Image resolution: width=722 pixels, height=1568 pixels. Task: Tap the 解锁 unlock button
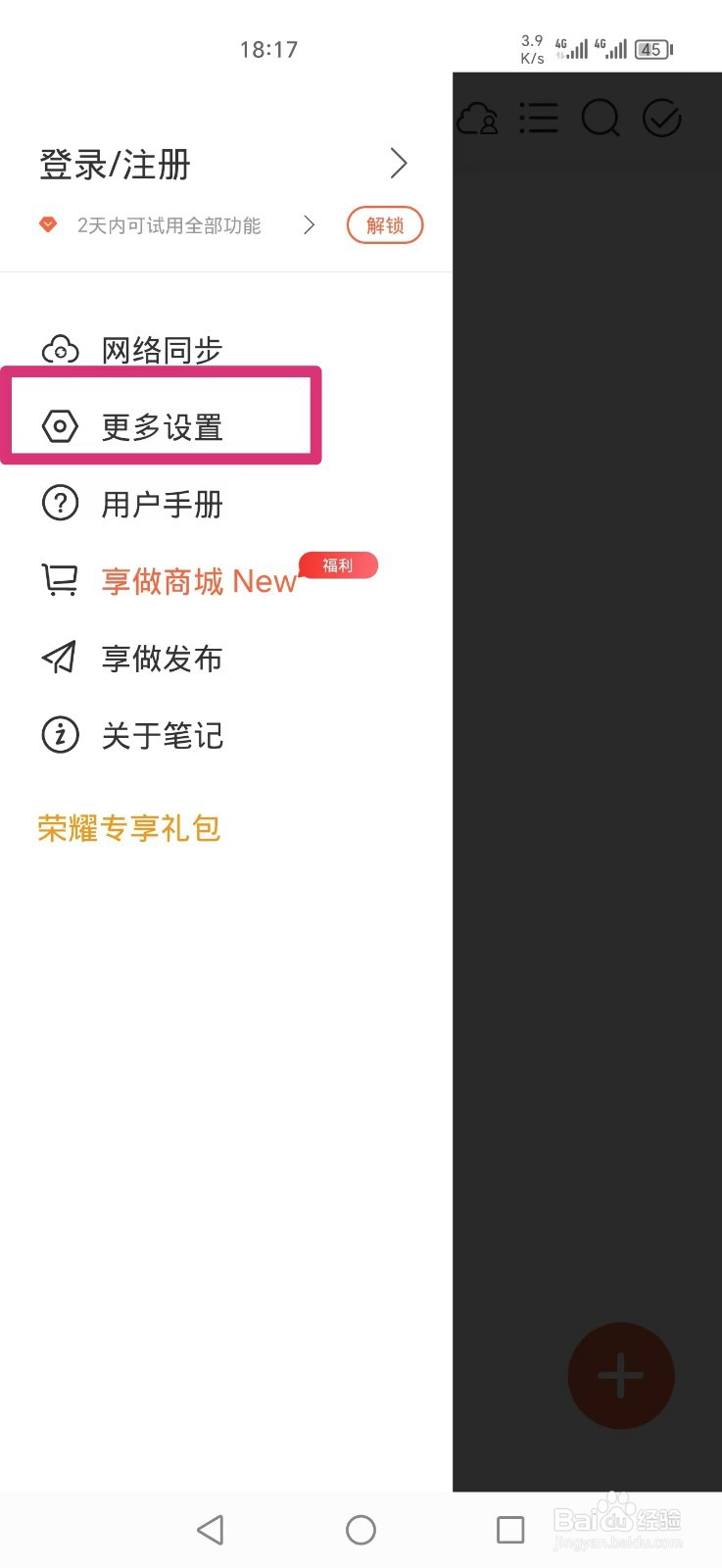coord(384,225)
